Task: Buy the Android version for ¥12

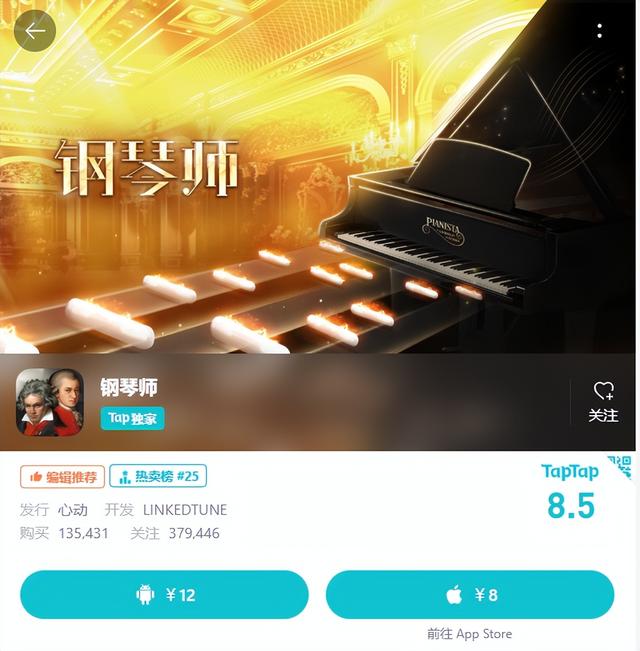Action: click(164, 595)
